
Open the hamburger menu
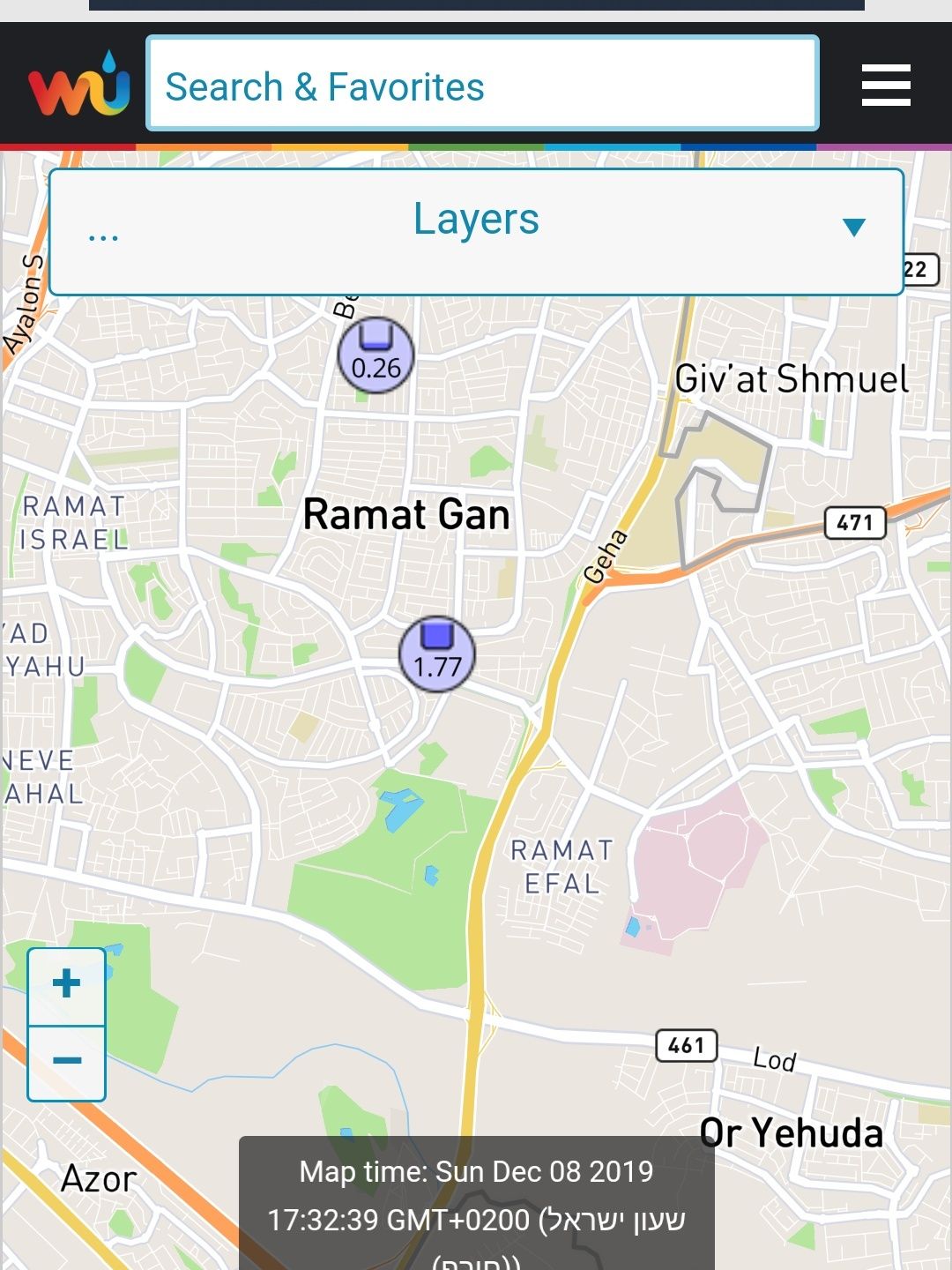pyautogui.click(x=885, y=85)
